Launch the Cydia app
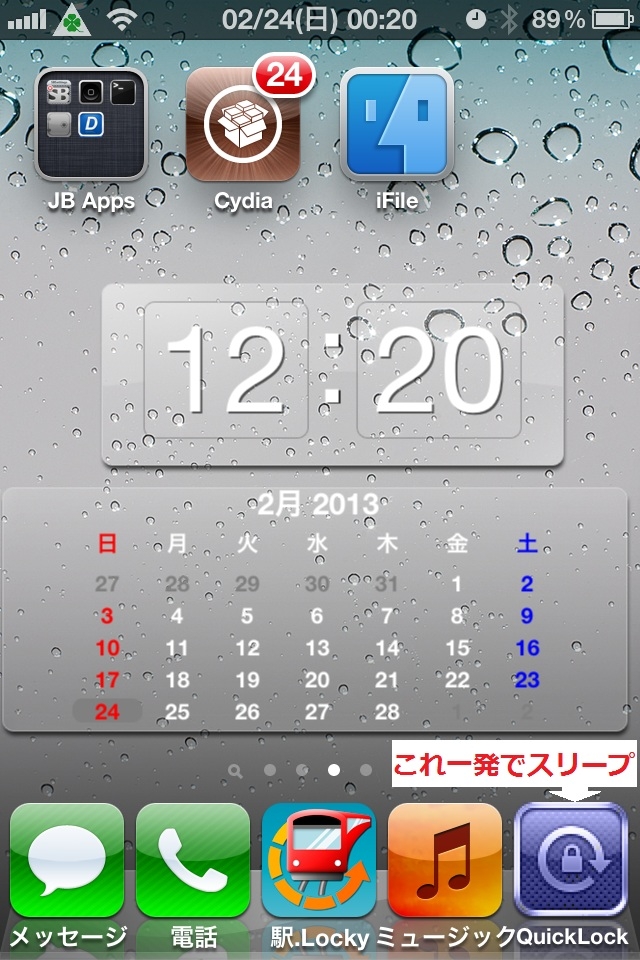 [x=243, y=124]
